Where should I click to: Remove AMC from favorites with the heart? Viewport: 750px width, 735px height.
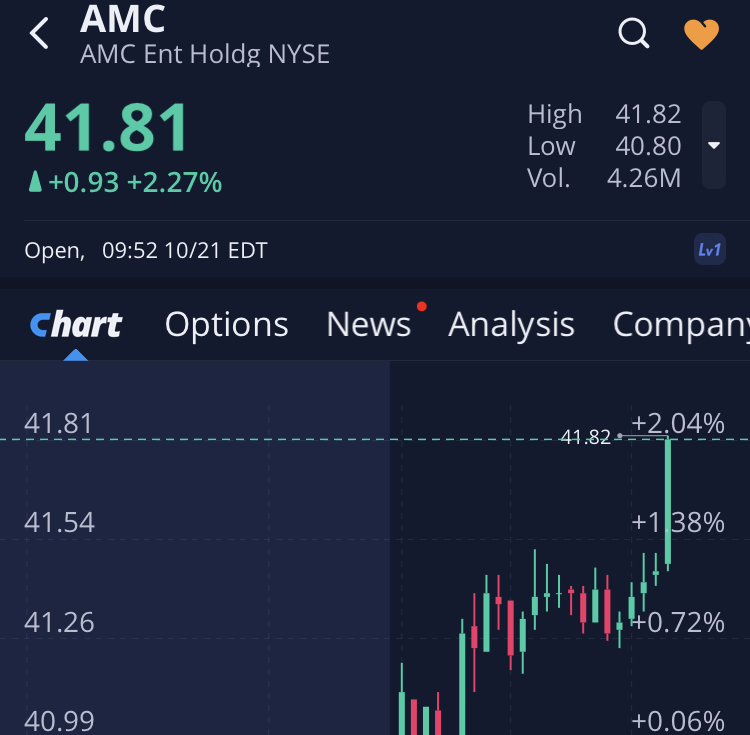click(701, 34)
